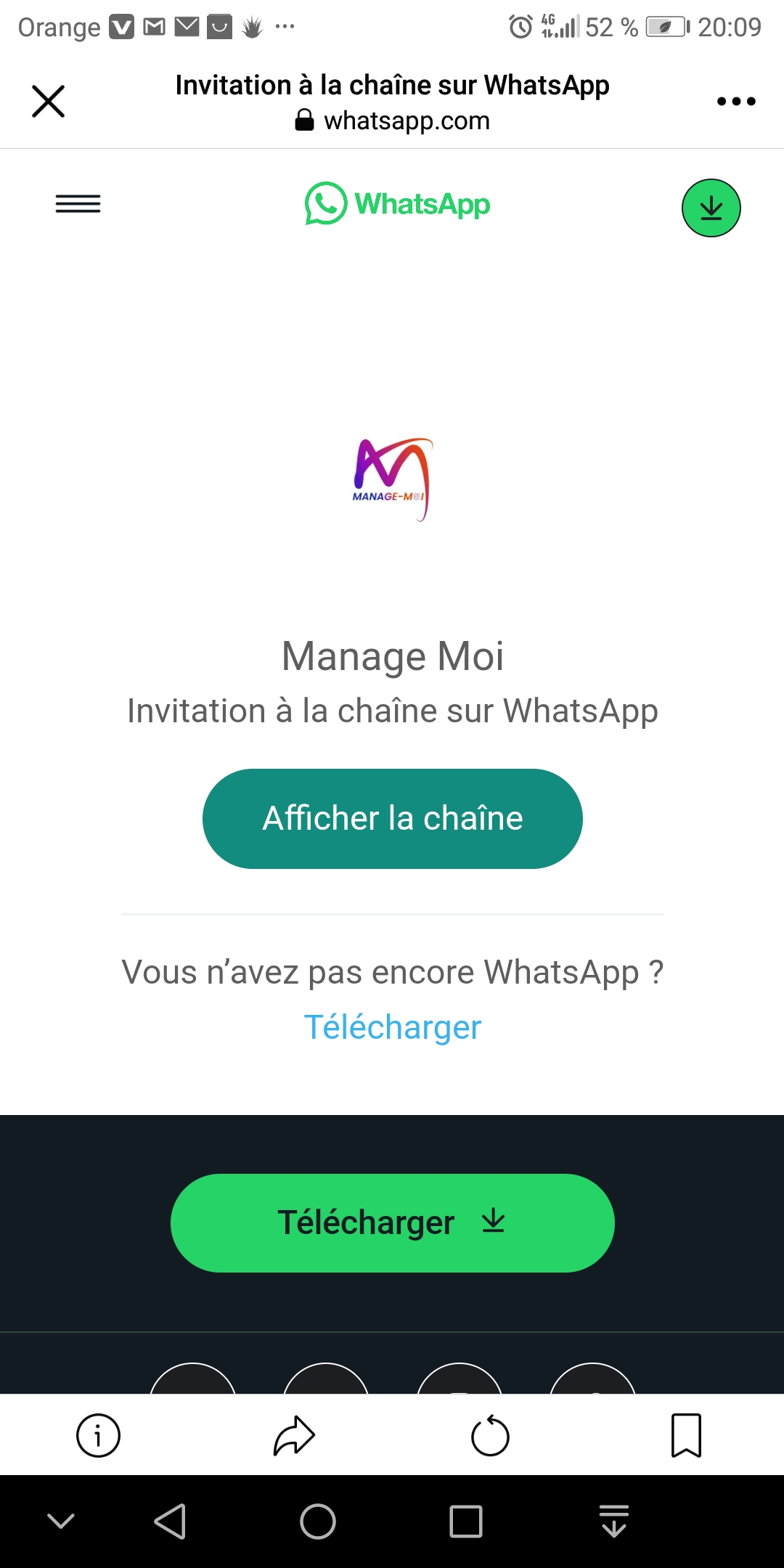Open page info icon
This screenshot has width=784, height=1568.
pos(98,1435)
